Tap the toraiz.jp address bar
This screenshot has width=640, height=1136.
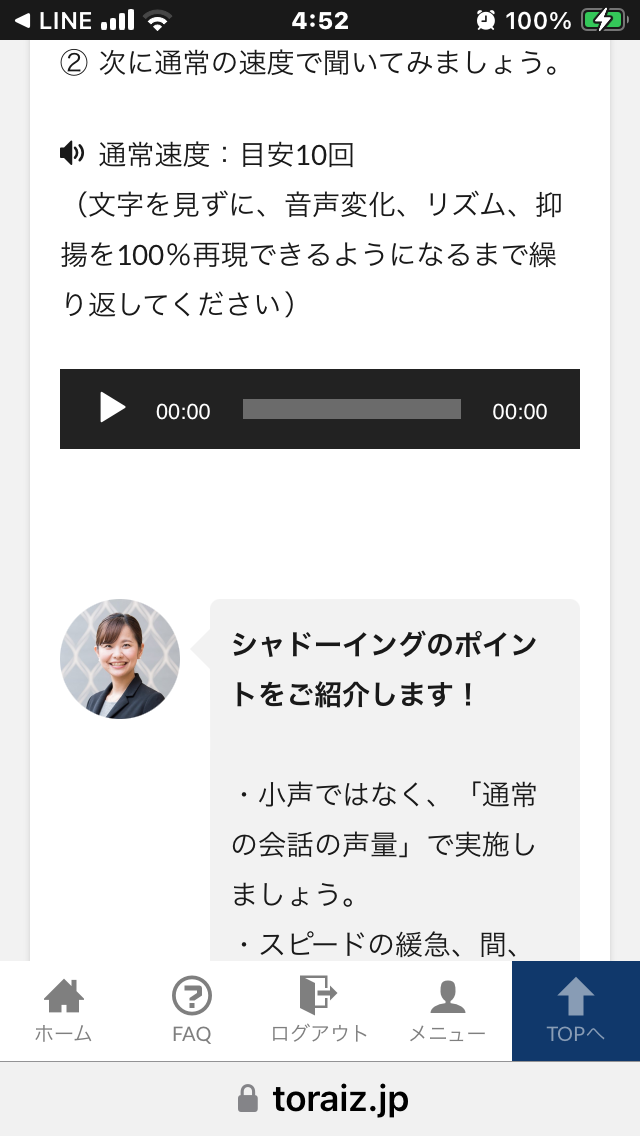(320, 1098)
